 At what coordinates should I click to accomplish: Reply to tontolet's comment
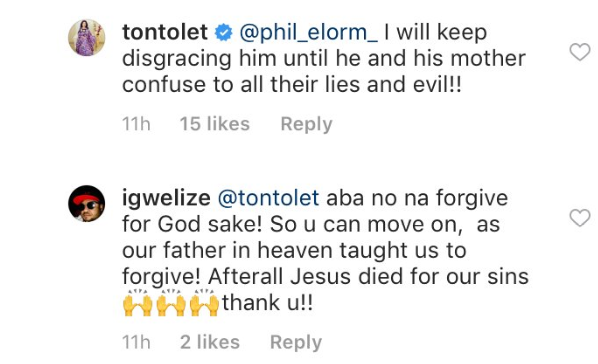306,124
